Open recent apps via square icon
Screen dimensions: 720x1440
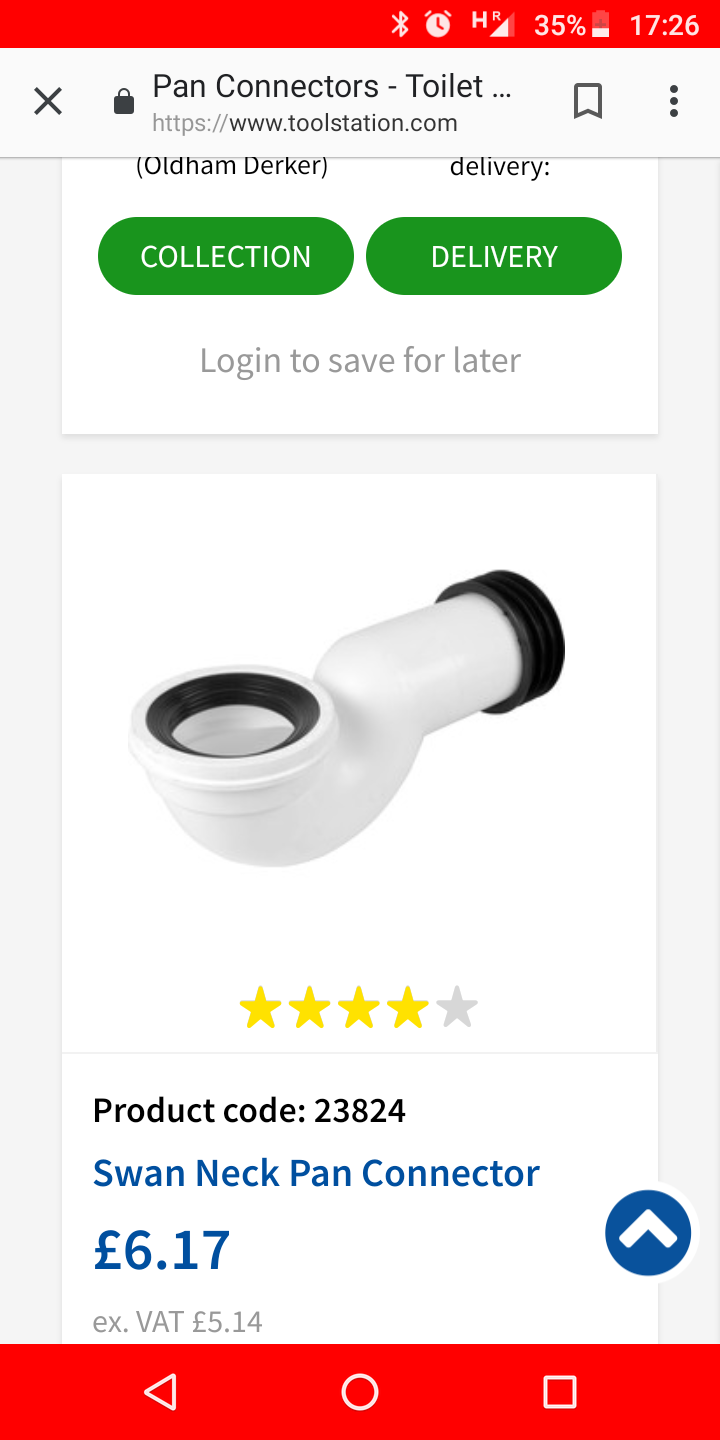coord(560,1391)
